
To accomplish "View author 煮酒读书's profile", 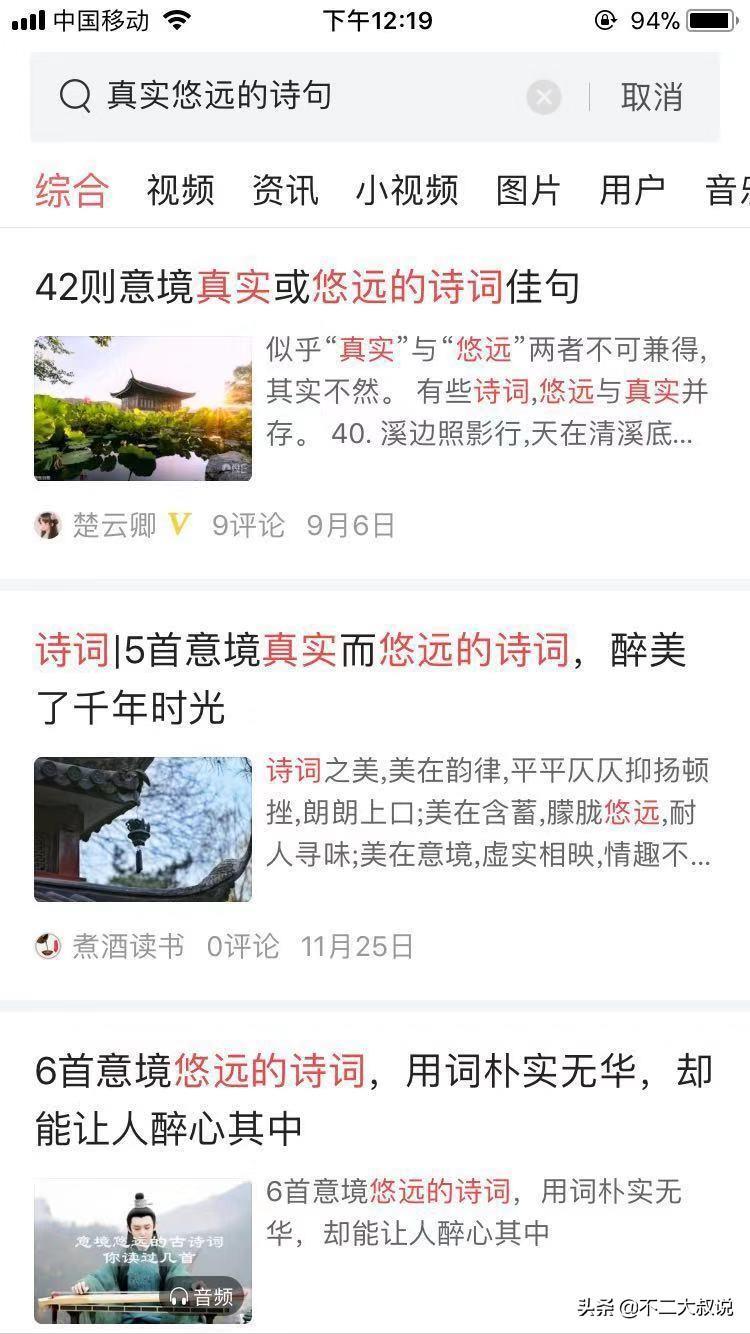I will [126, 946].
